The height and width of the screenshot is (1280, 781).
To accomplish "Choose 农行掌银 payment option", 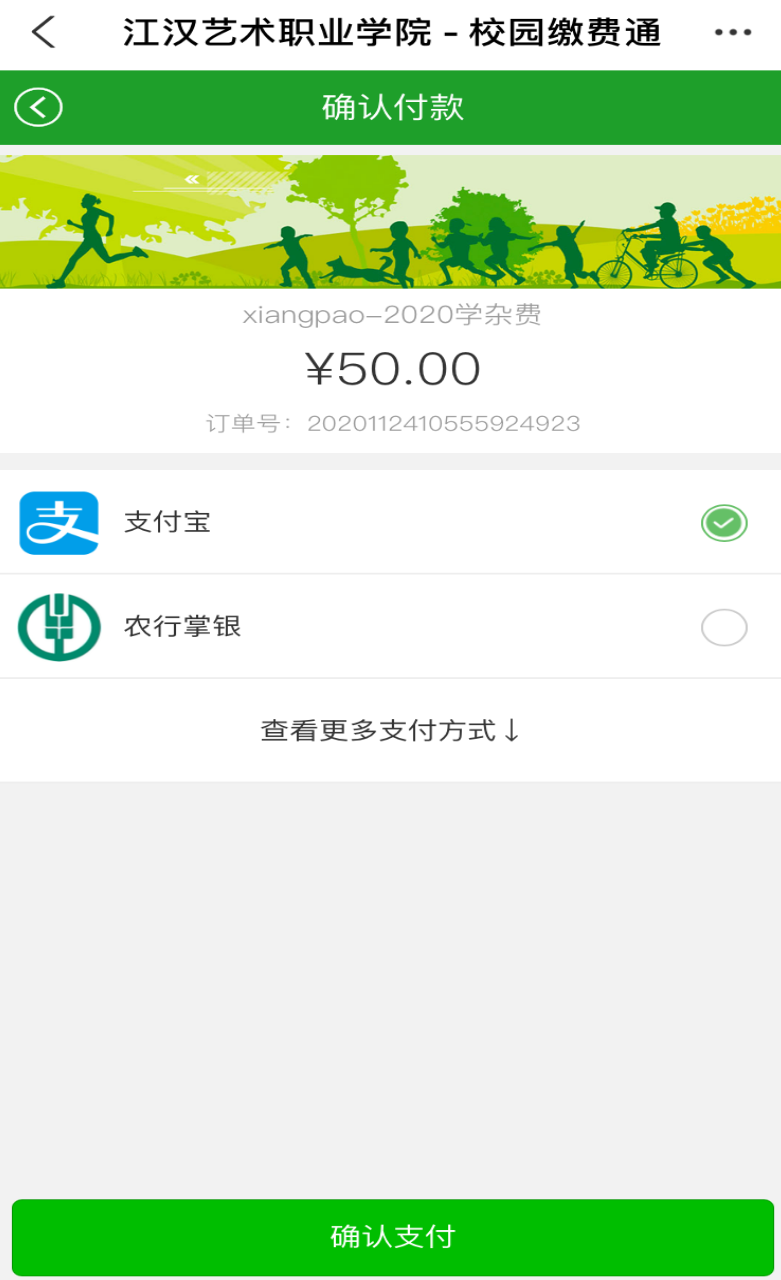I will 723,627.
